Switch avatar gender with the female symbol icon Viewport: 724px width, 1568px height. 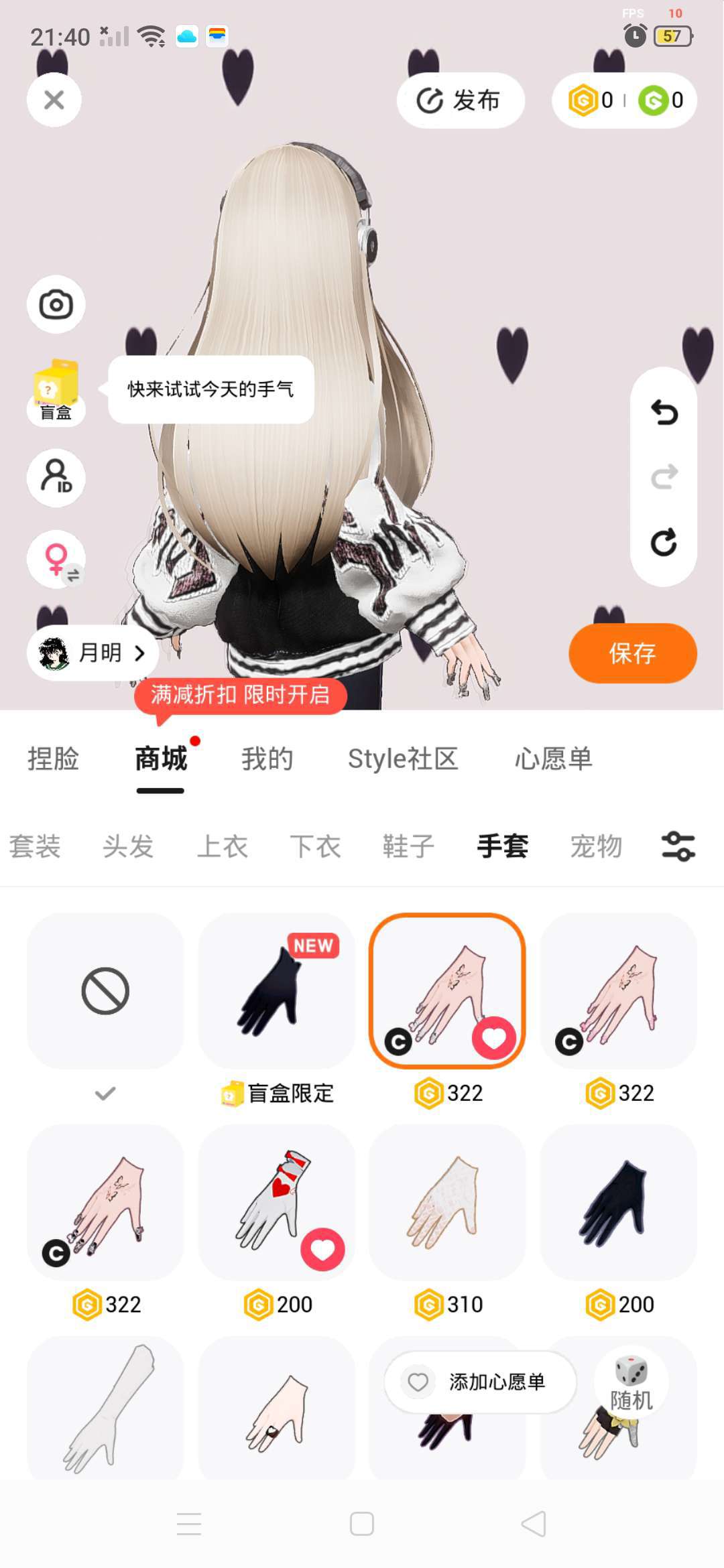click(x=56, y=559)
